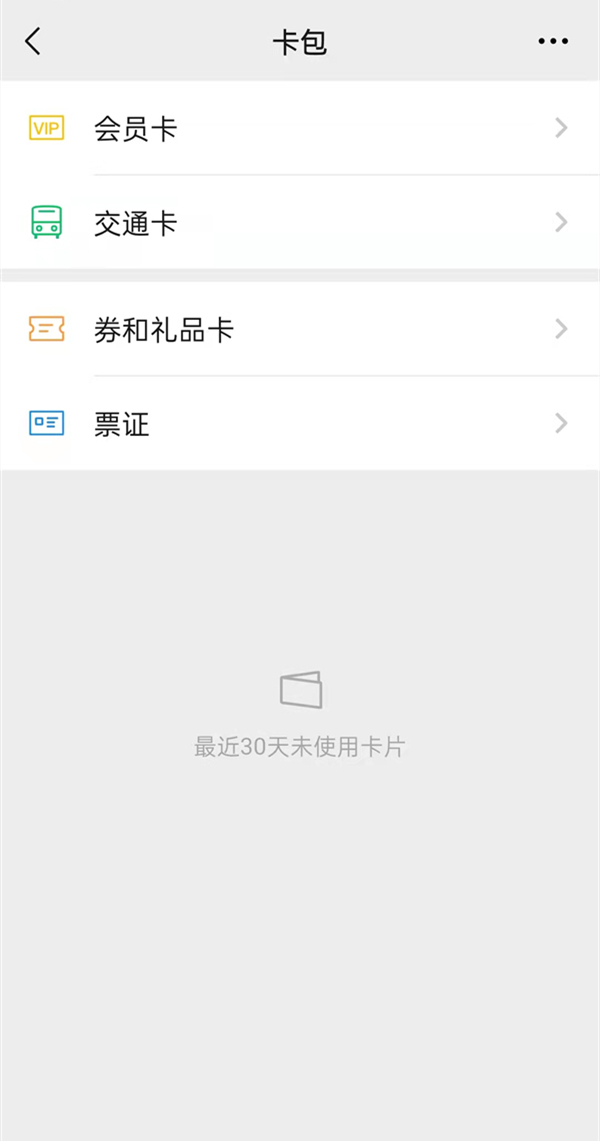Viewport: 600px width, 1141px height.
Task: Select the 券和礼品卡 coupons row
Action: click(x=300, y=329)
